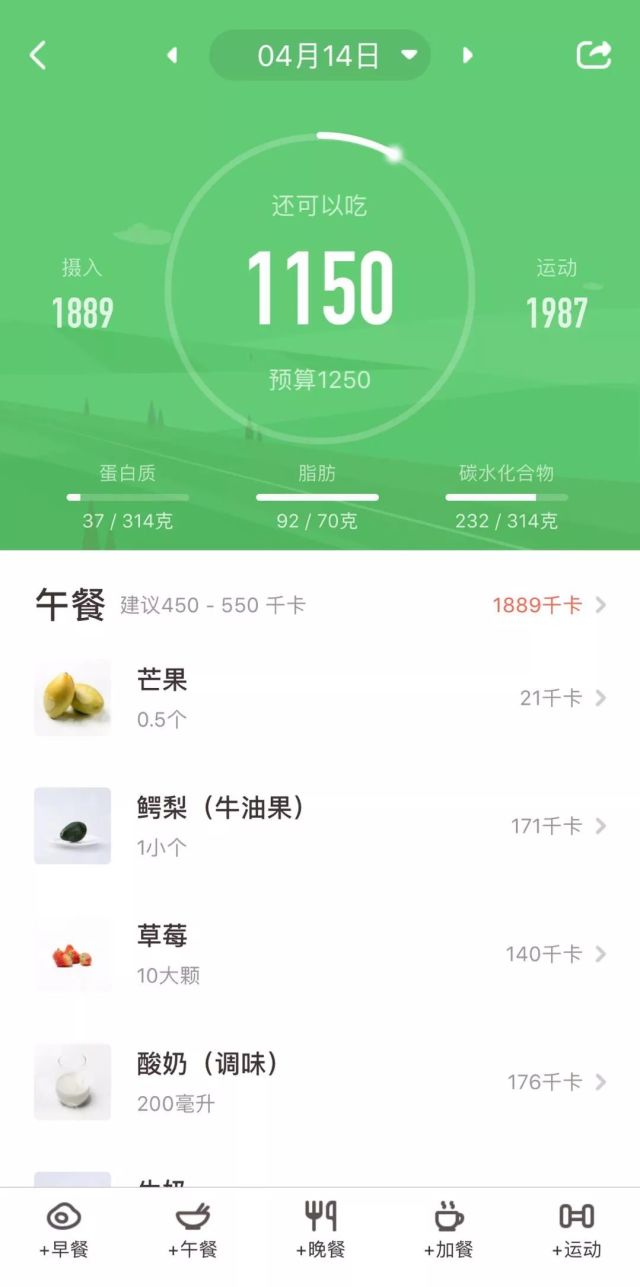
Task: Add a breakfast via +早餐
Action: coord(64,1230)
